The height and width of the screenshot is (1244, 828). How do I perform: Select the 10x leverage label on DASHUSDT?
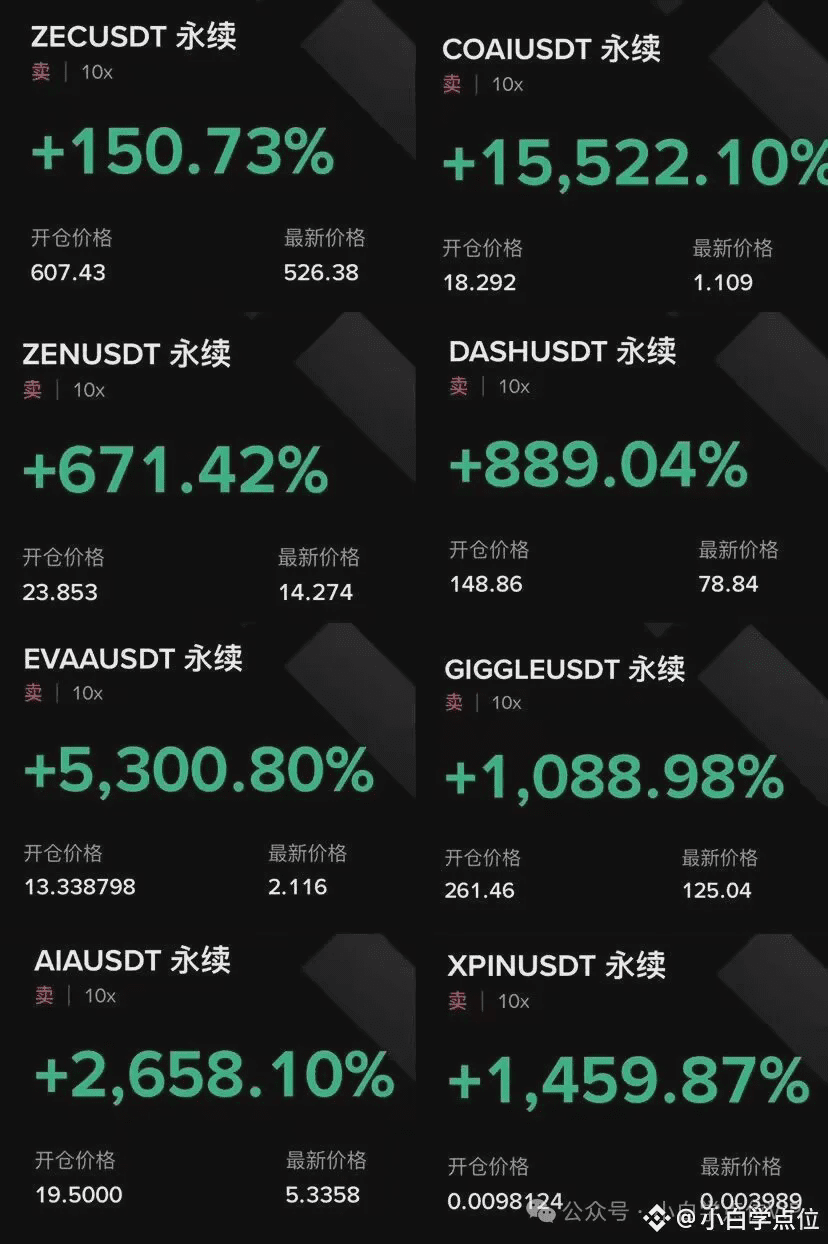point(513,386)
